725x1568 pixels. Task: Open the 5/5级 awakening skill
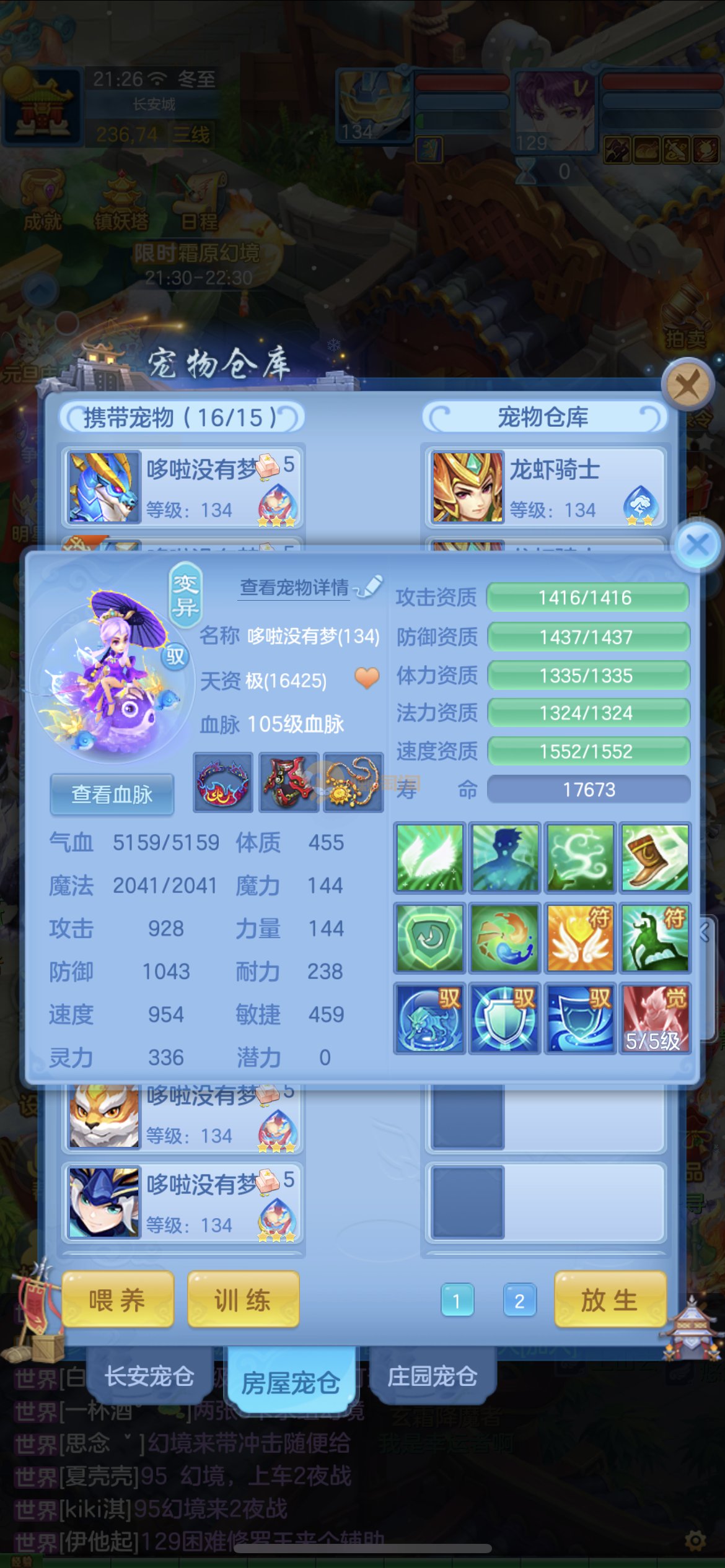(655, 1018)
